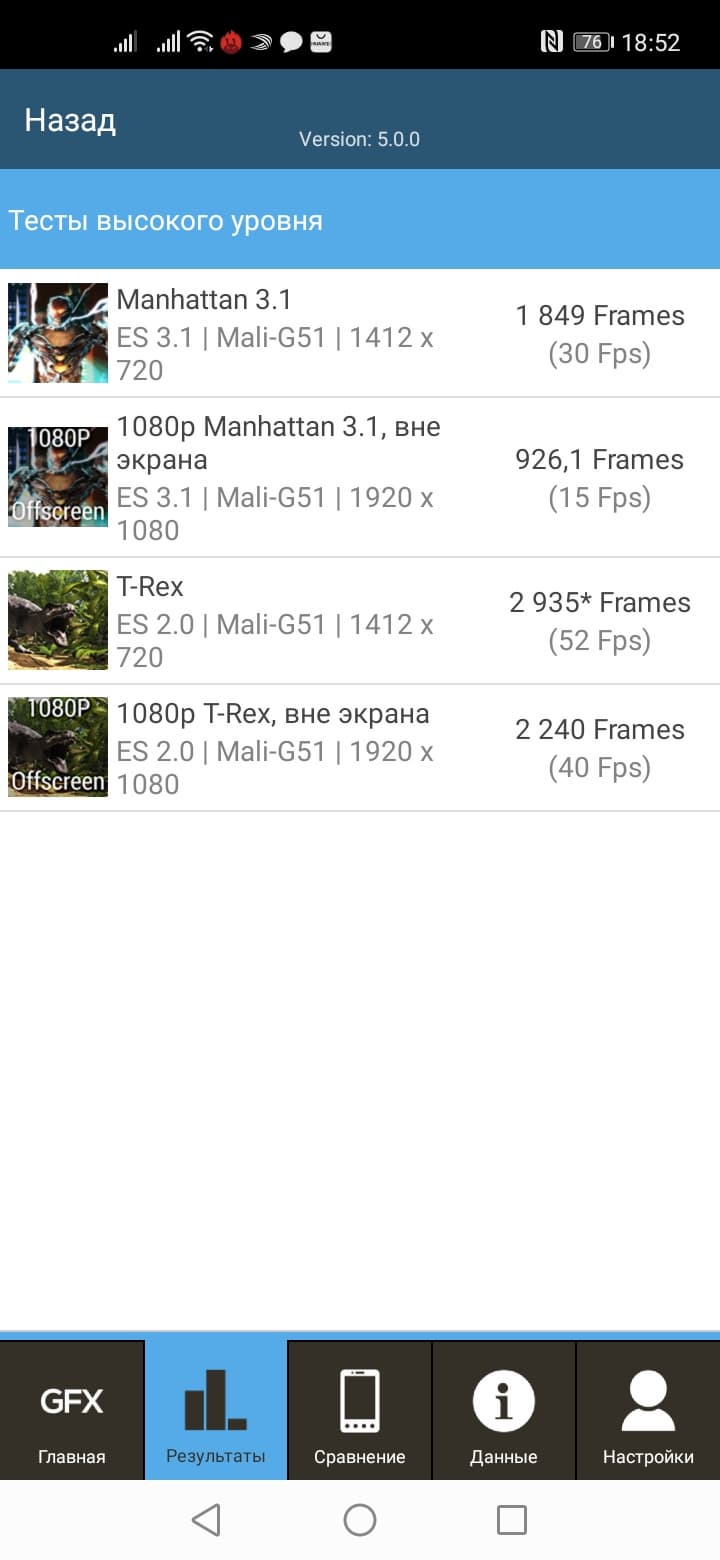Screen dimensions: 720x1560
Task: Tap the Назад back button
Action: pyautogui.click(x=70, y=121)
